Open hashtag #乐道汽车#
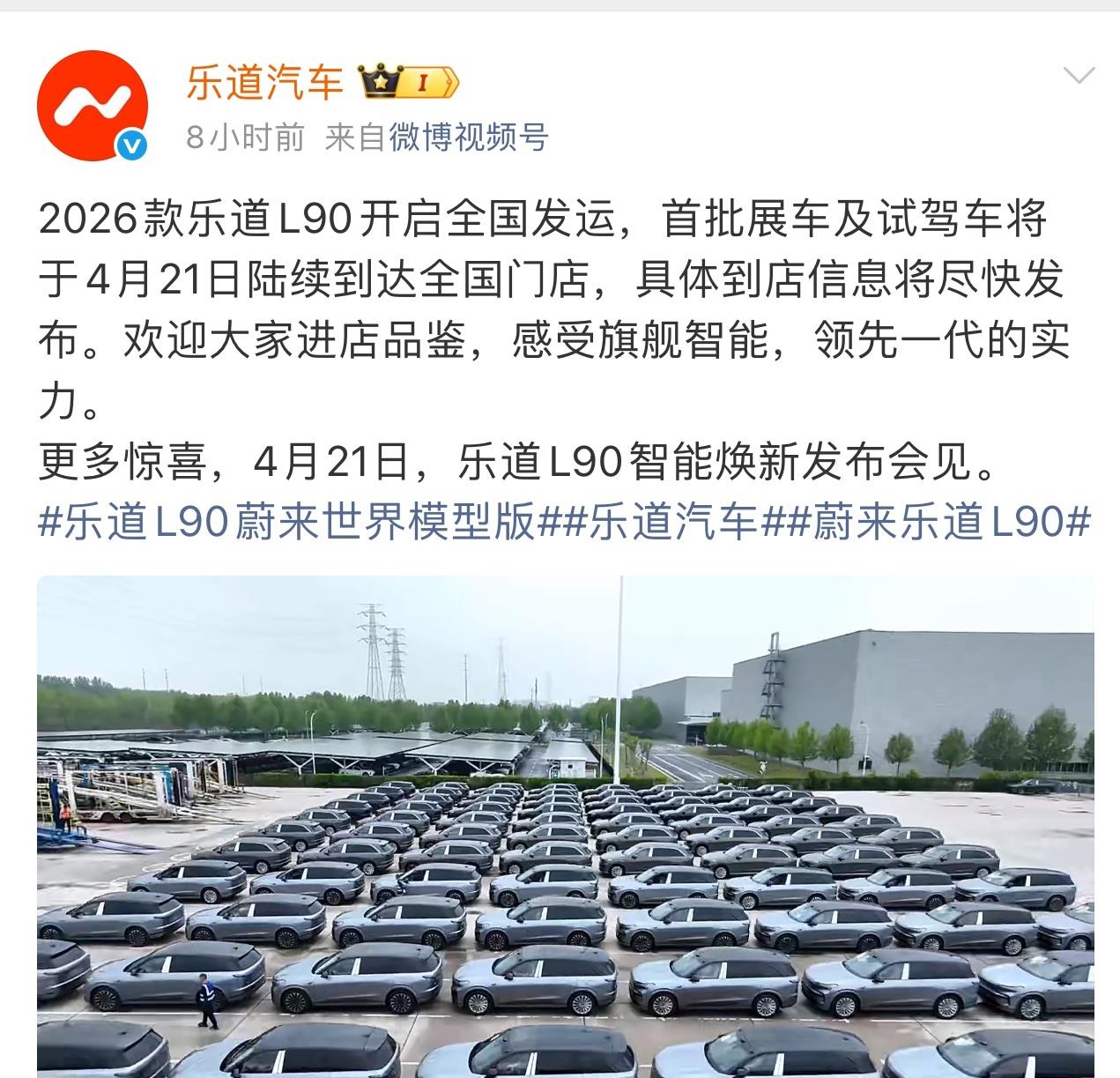Viewport: 1120px width, 1078px height. coord(671,522)
